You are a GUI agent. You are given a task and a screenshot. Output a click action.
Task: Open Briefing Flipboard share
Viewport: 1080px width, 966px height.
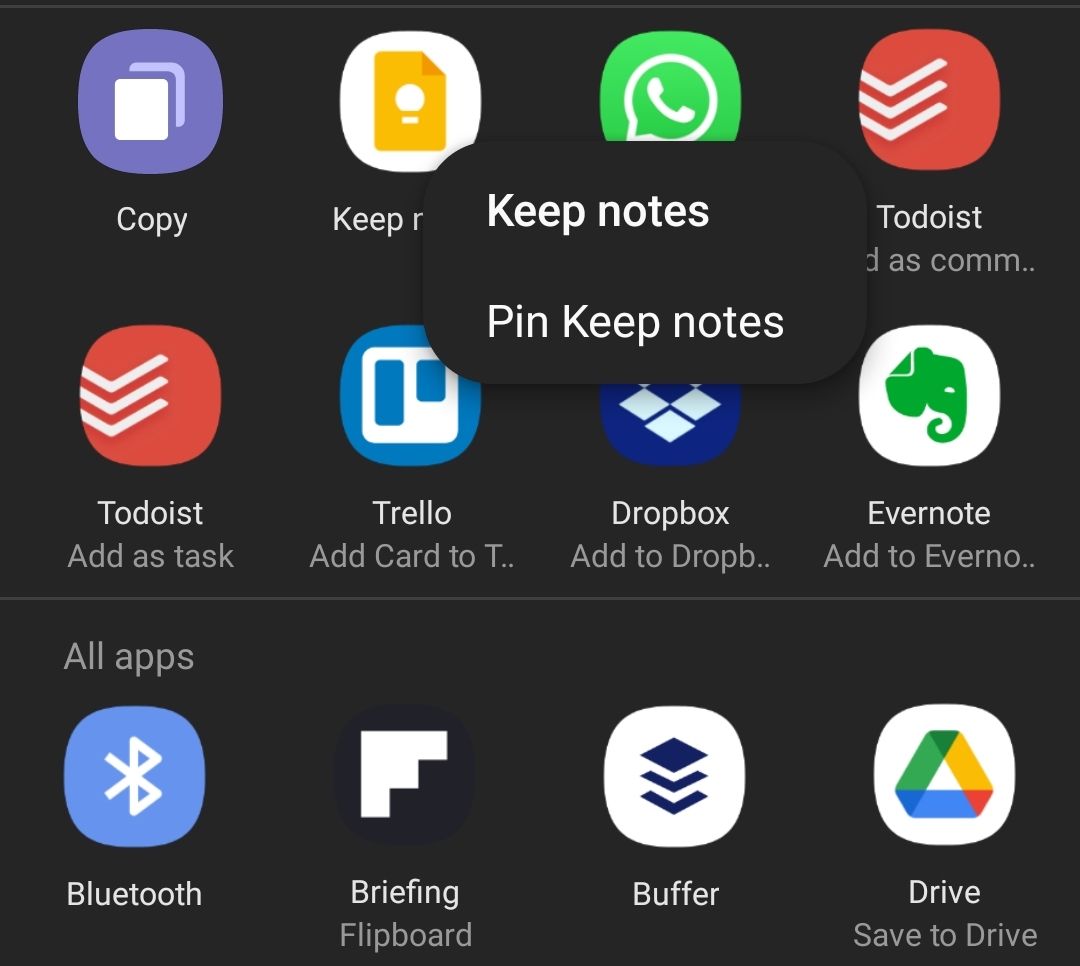405,776
